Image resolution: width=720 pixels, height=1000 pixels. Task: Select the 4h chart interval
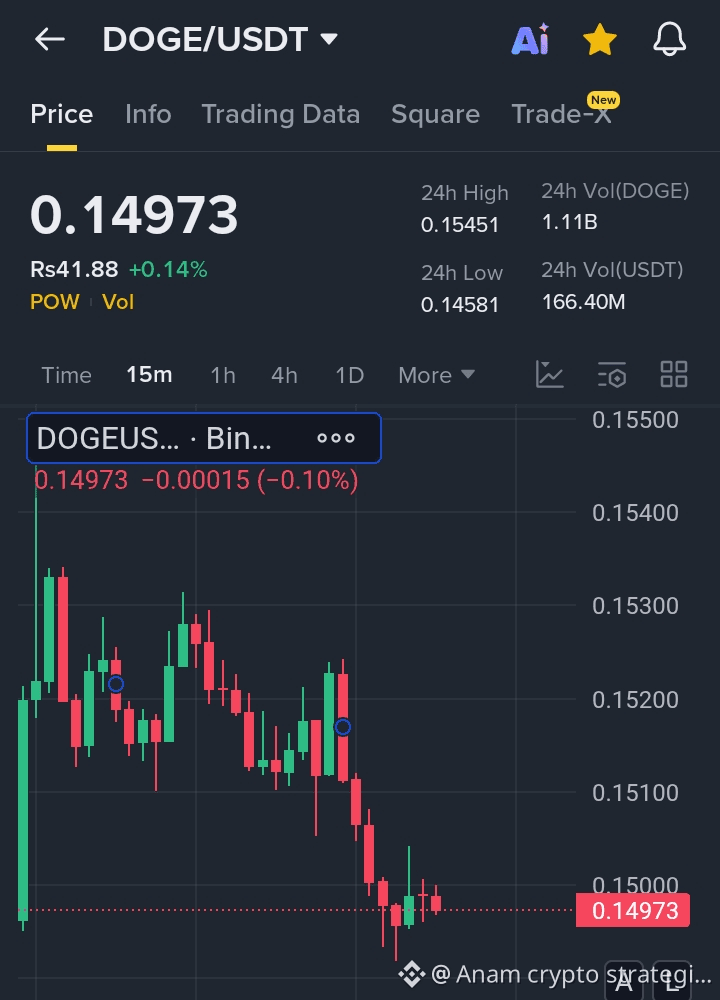[284, 375]
